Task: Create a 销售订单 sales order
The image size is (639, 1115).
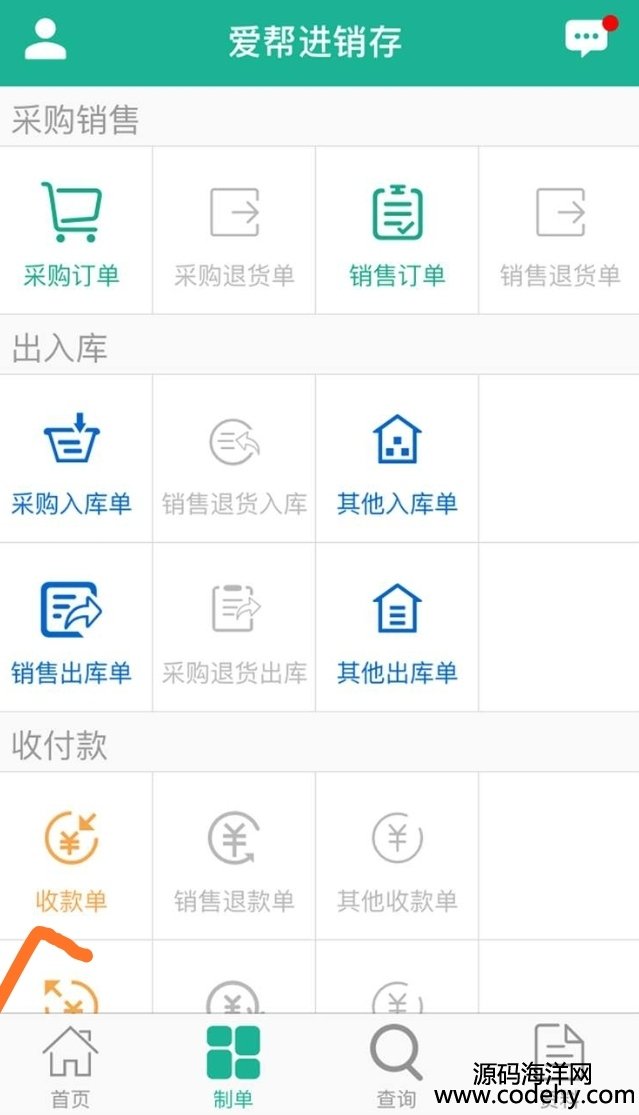Action: tap(397, 232)
